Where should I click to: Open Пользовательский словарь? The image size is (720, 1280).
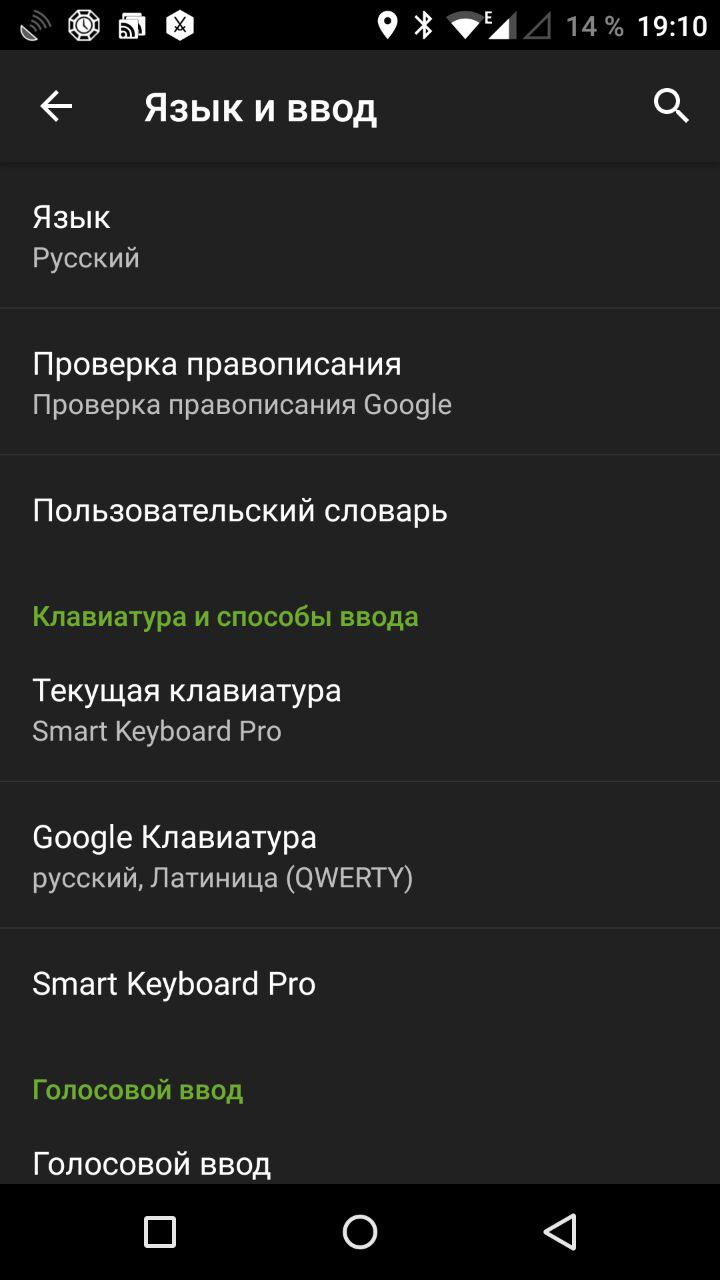click(360, 511)
